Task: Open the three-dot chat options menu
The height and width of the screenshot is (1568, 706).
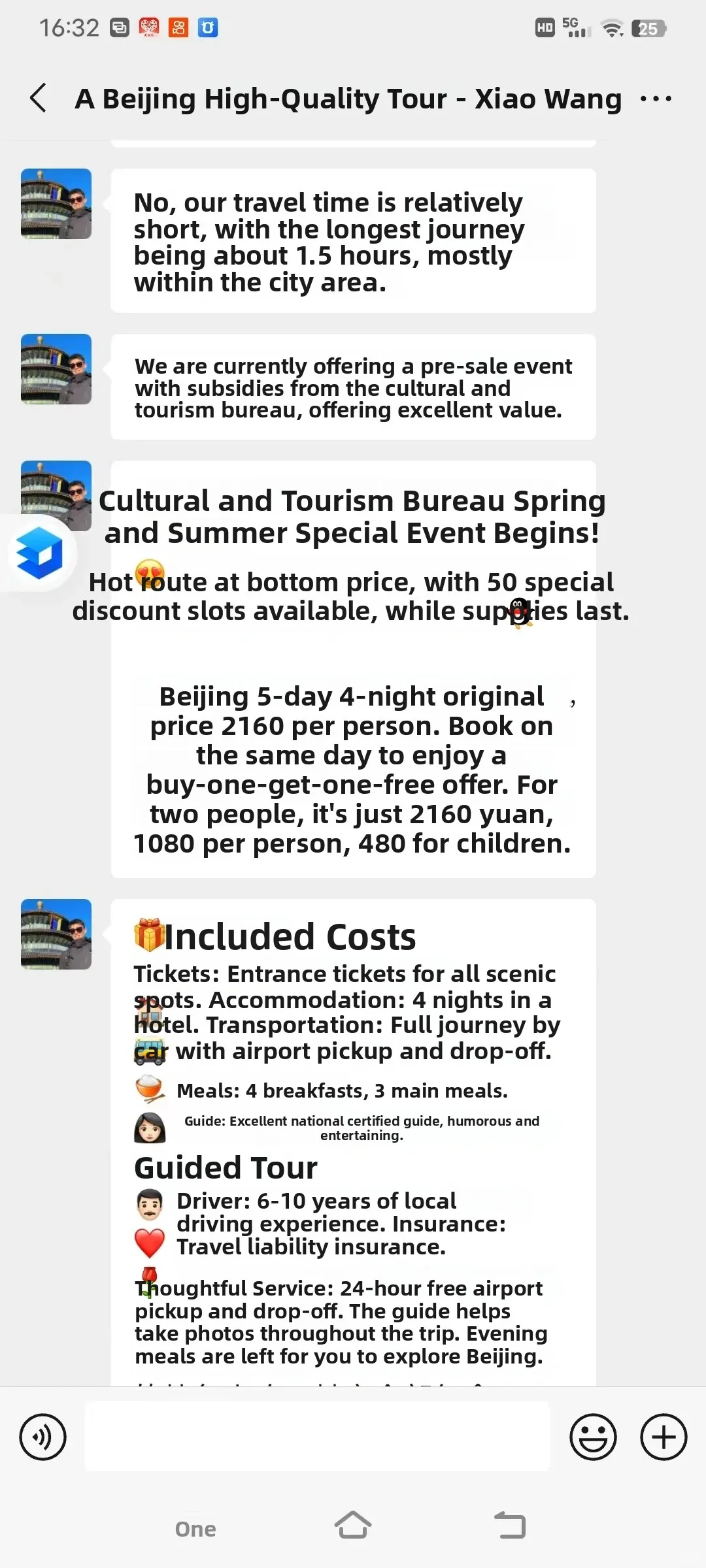Action: pyautogui.click(x=656, y=99)
